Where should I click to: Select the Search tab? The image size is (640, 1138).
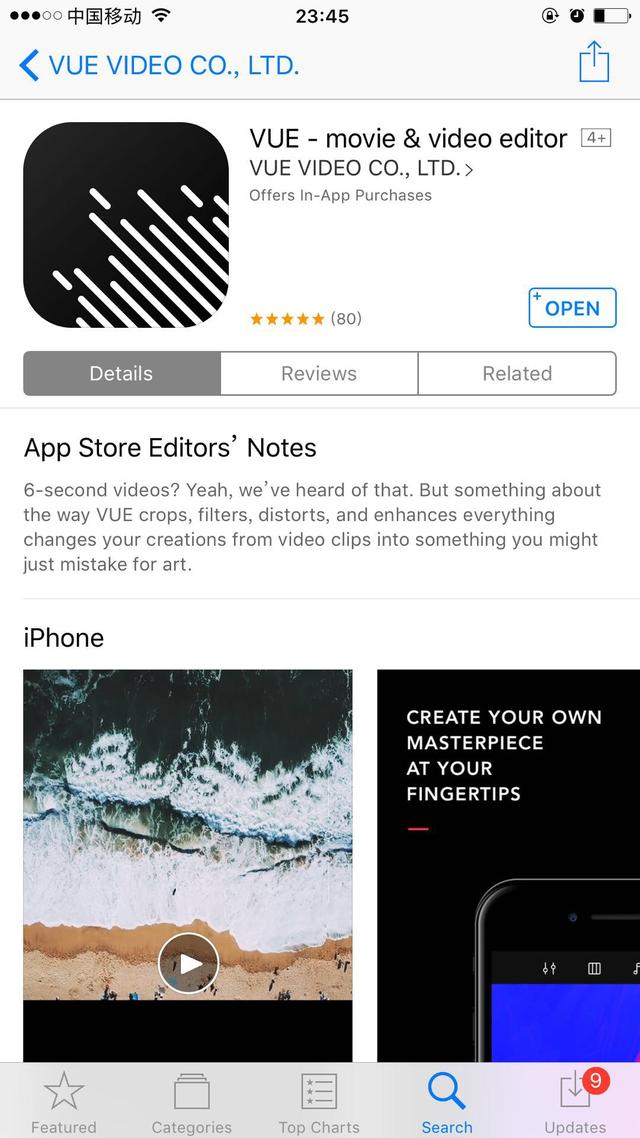(447, 1102)
